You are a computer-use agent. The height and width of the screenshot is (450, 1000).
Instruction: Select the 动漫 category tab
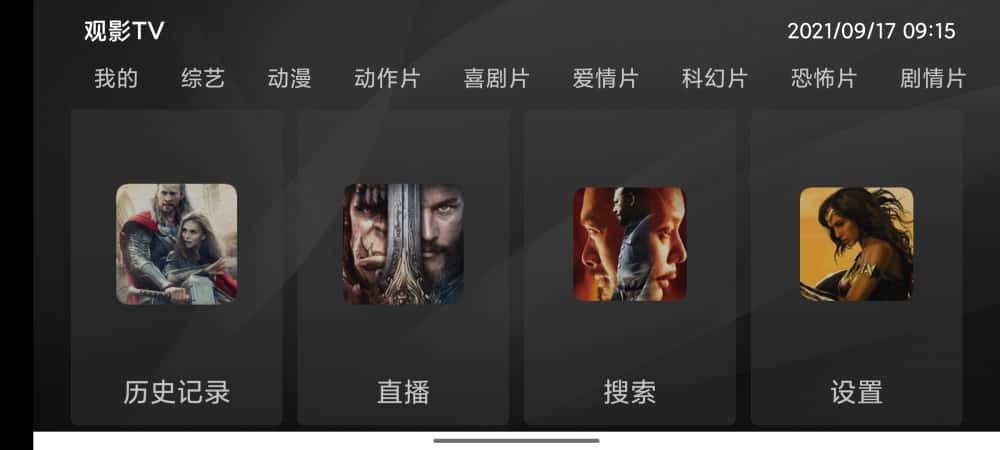(290, 79)
